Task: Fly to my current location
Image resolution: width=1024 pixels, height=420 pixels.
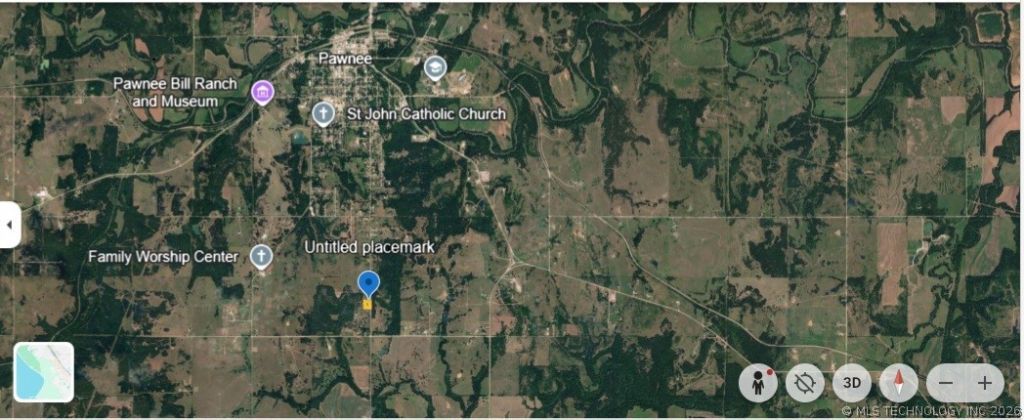Action: point(804,382)
